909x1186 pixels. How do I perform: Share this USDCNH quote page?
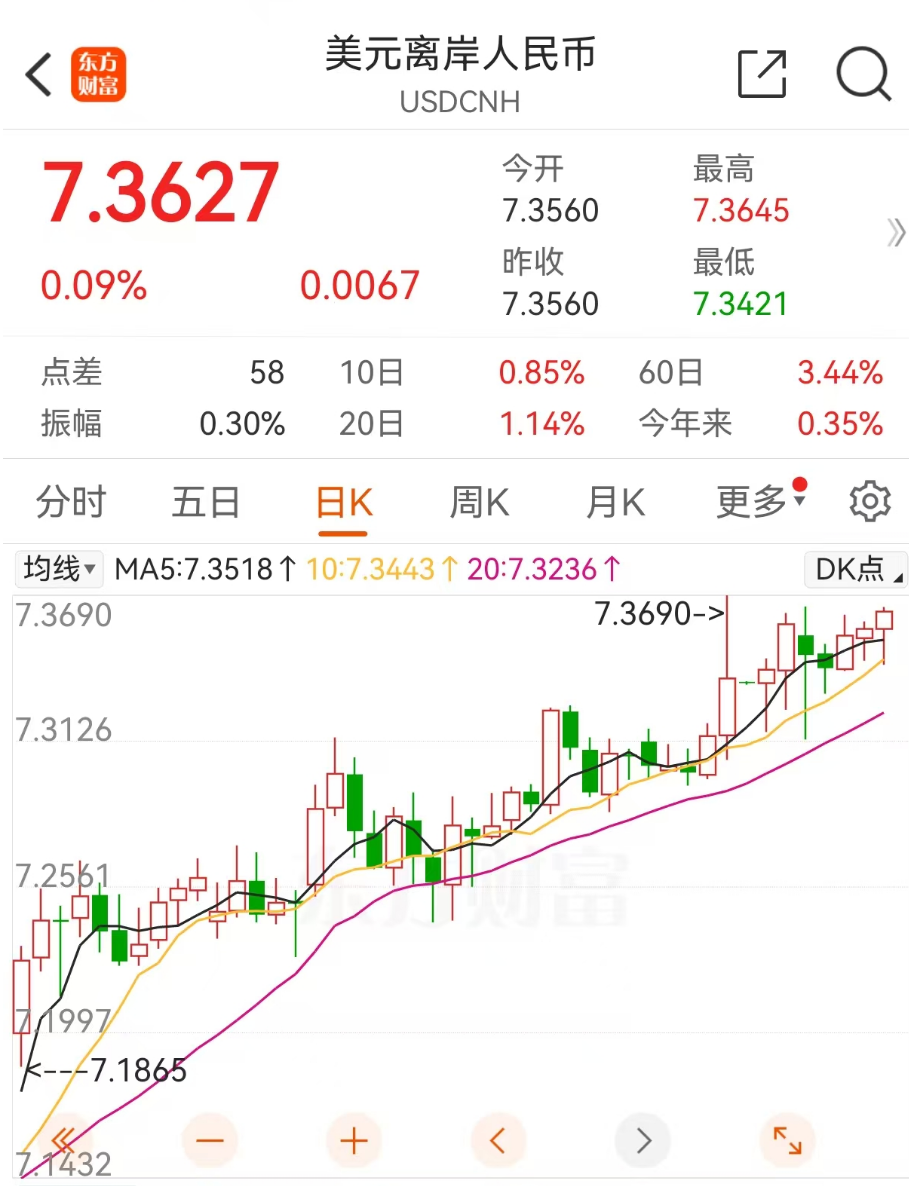(762, 74)
